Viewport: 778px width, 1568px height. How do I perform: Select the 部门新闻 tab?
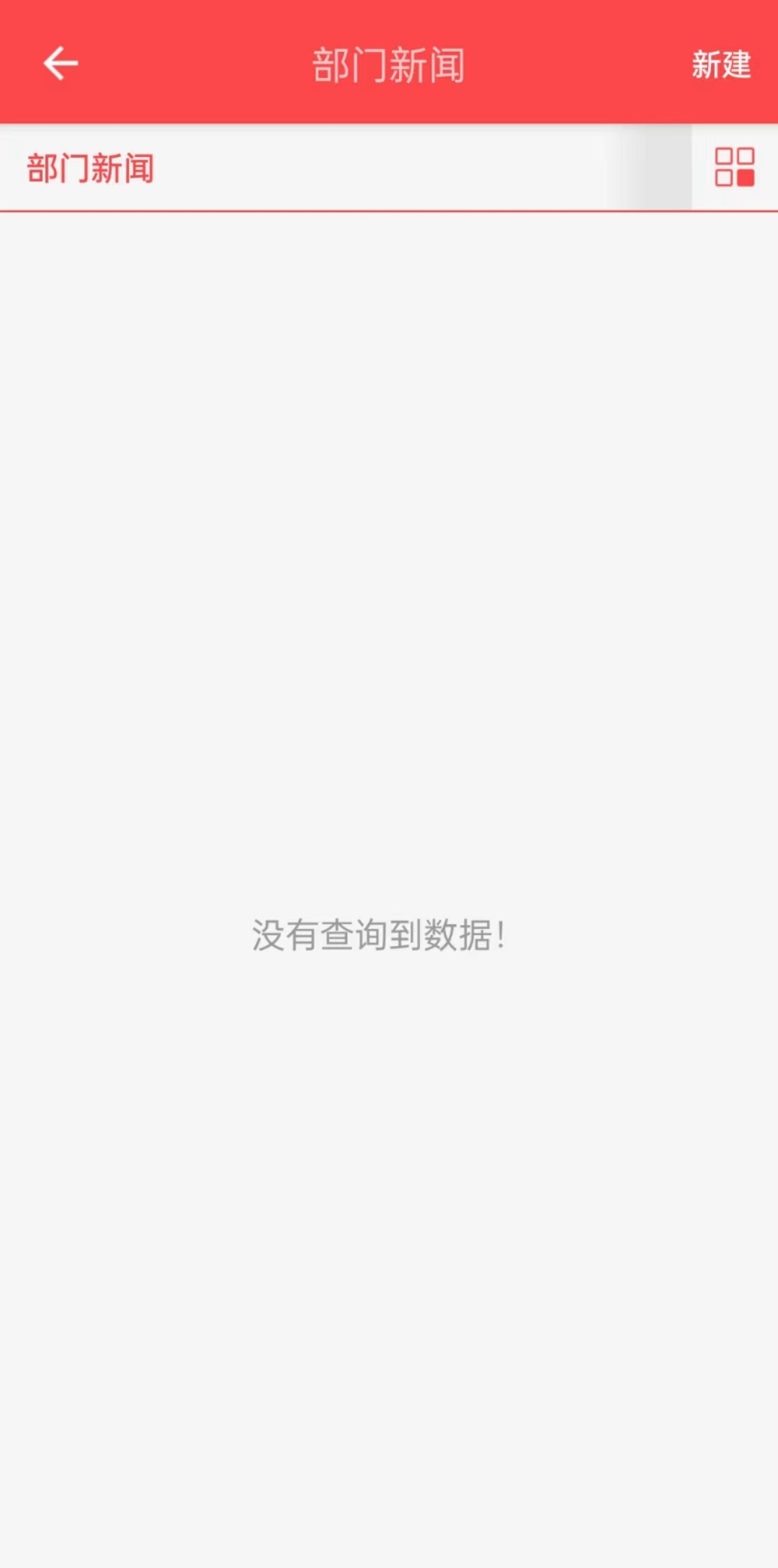(x=91, y=169)
